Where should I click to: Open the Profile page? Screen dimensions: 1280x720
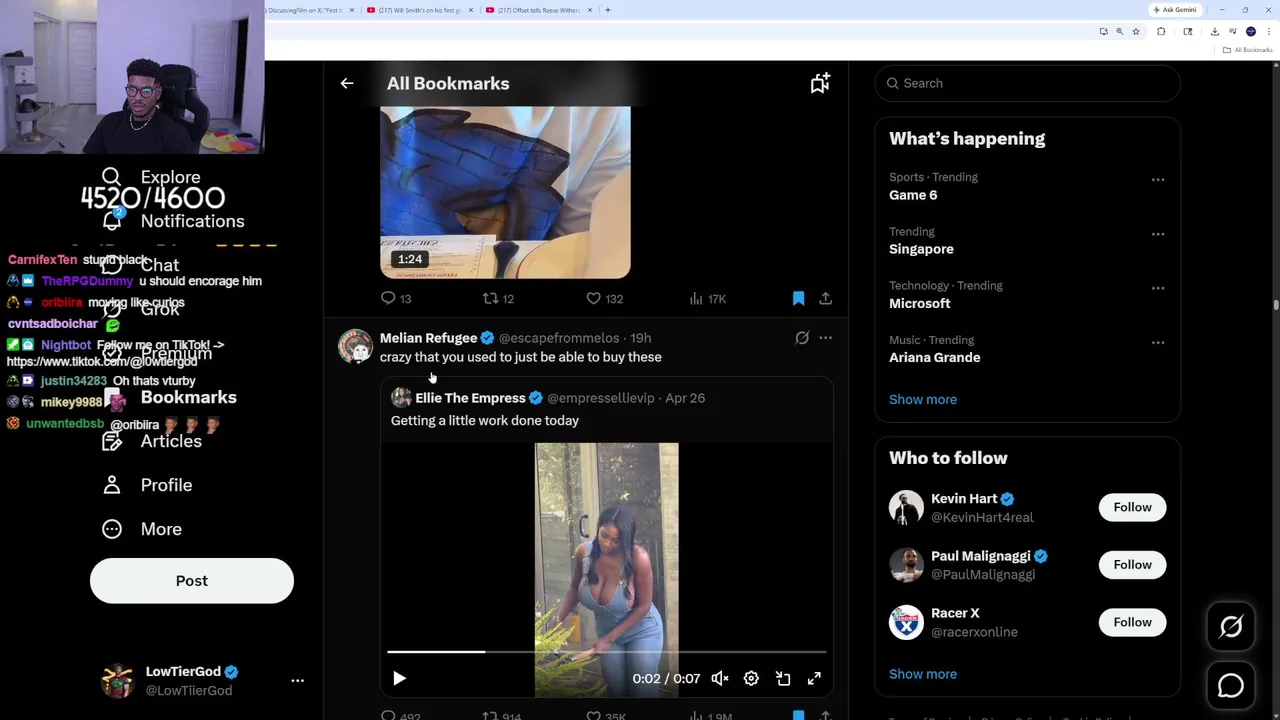click(165, 485)
